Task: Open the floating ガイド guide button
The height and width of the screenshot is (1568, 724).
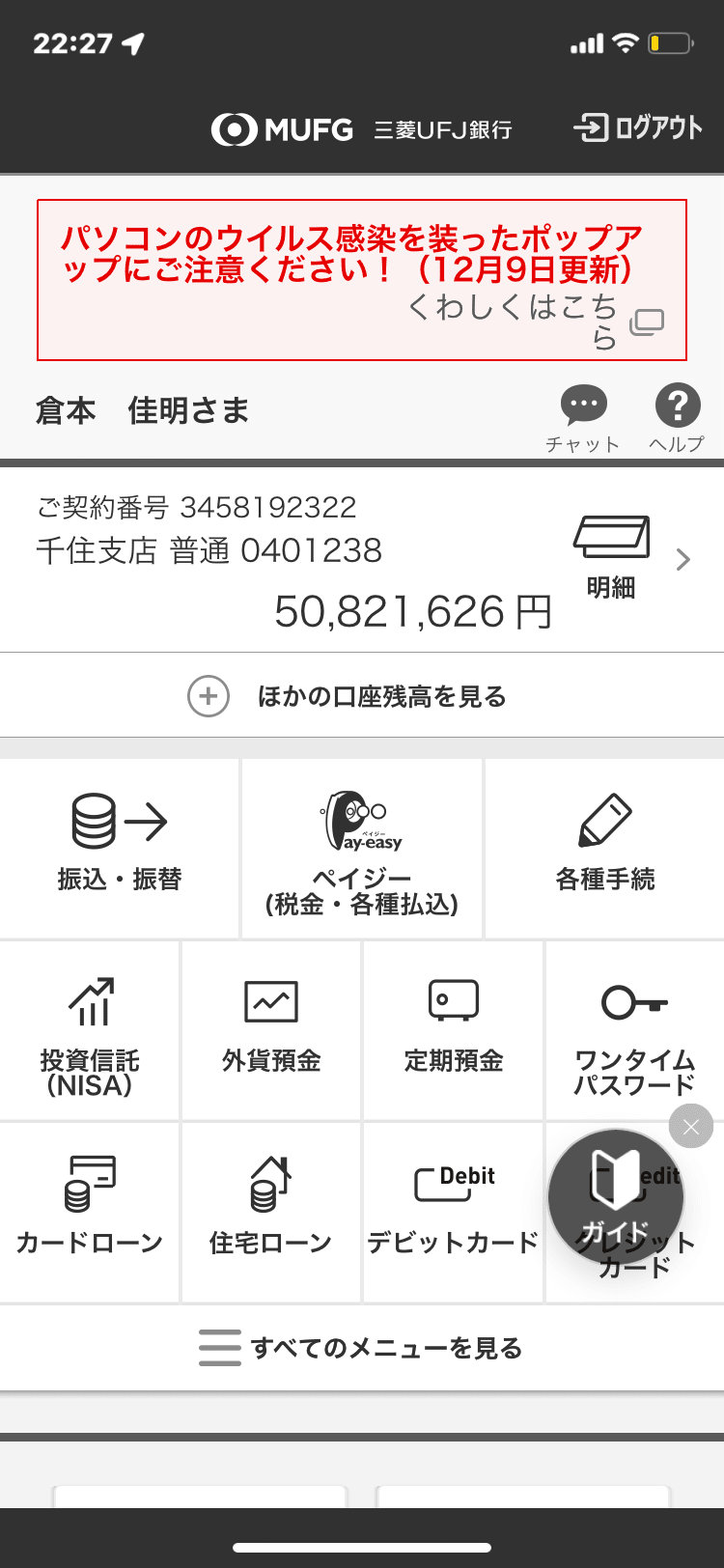Action: point(616,1198)
